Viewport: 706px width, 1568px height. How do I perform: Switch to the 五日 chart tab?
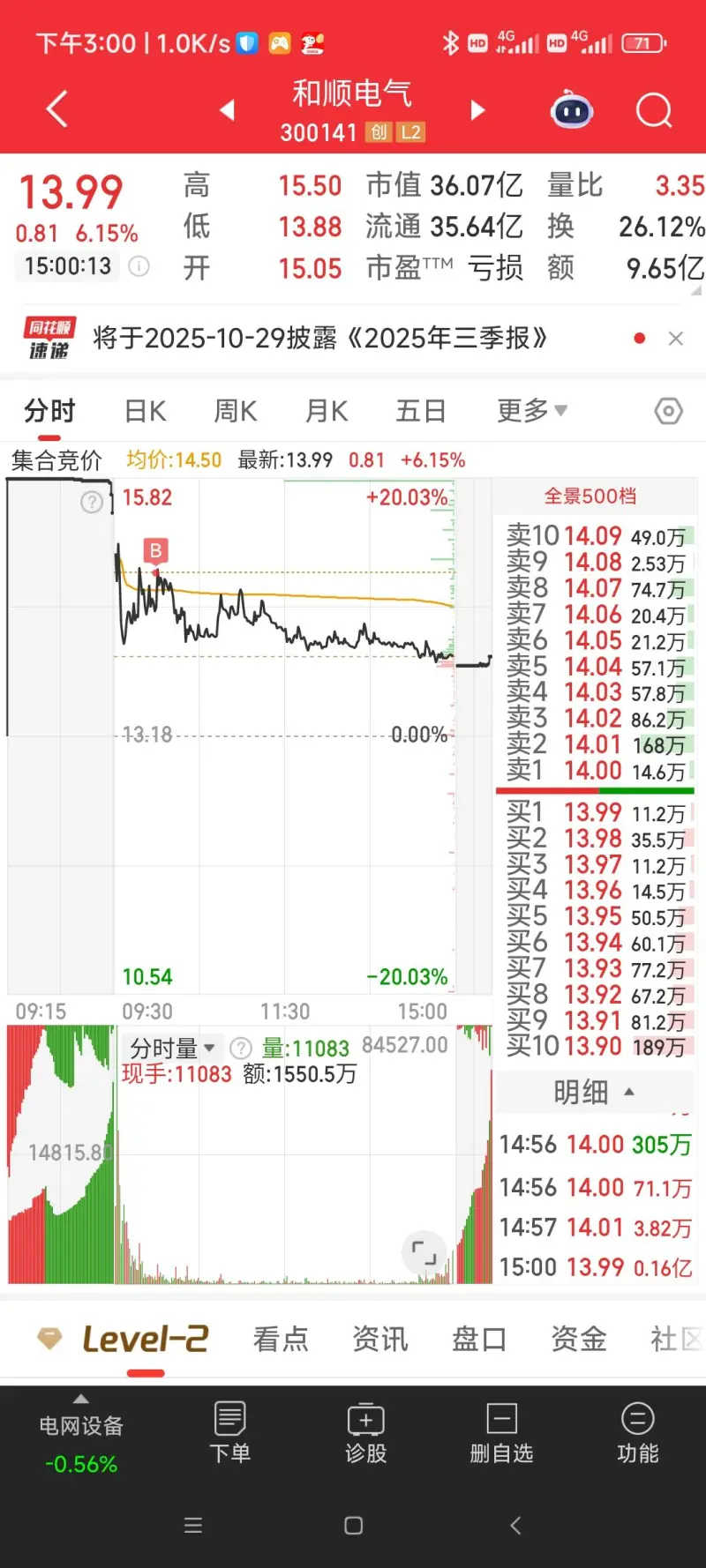[x=420, y=411]
